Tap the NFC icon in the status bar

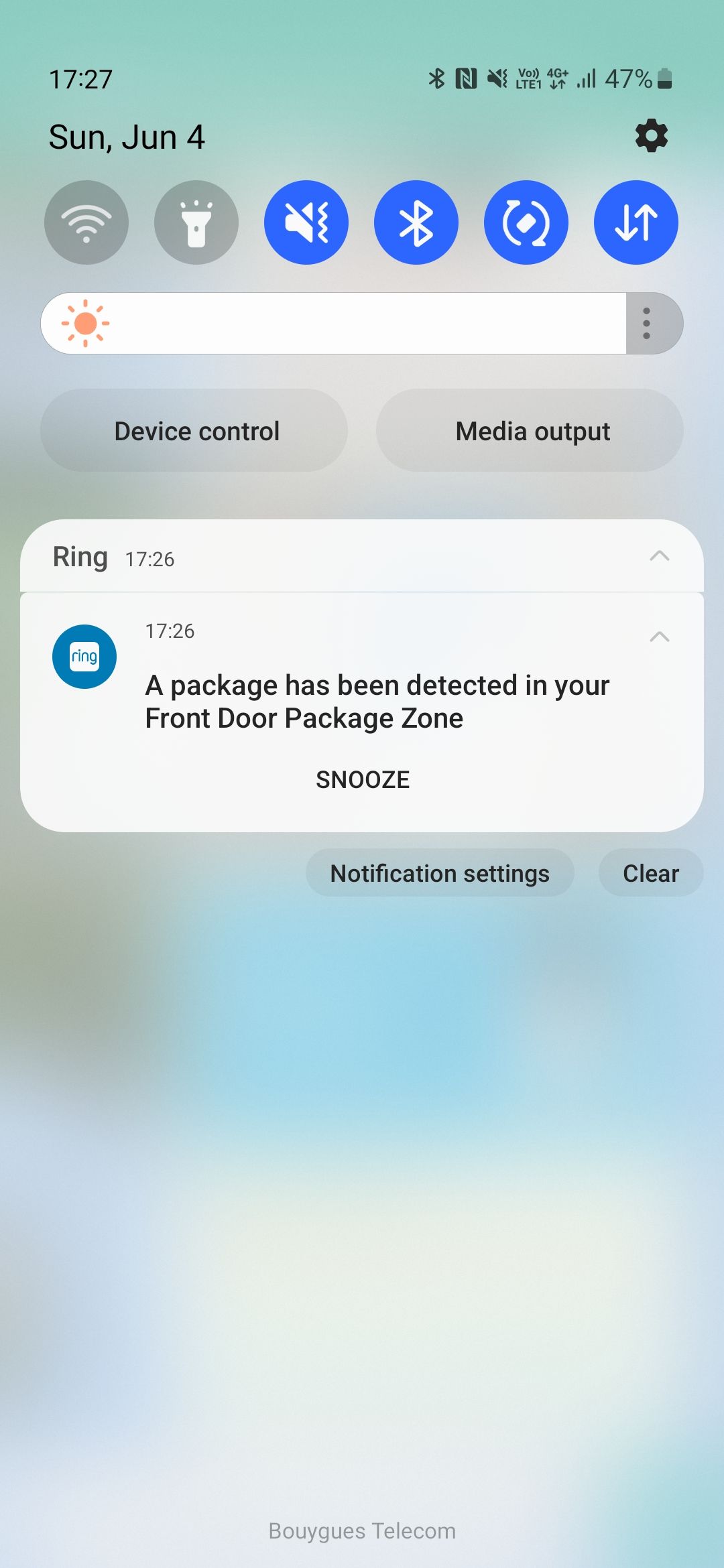(466, 78)
